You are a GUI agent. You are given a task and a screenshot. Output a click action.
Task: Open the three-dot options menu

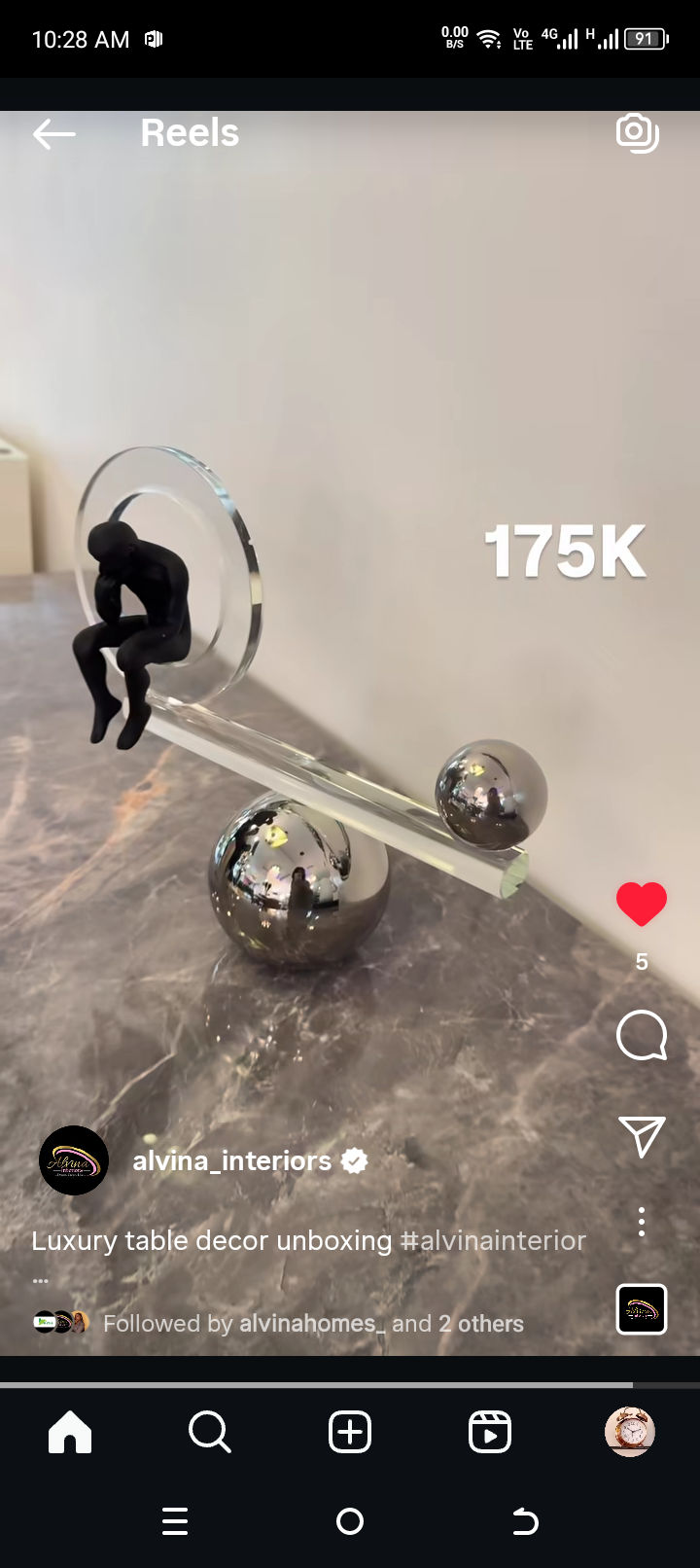[642, 1222]
